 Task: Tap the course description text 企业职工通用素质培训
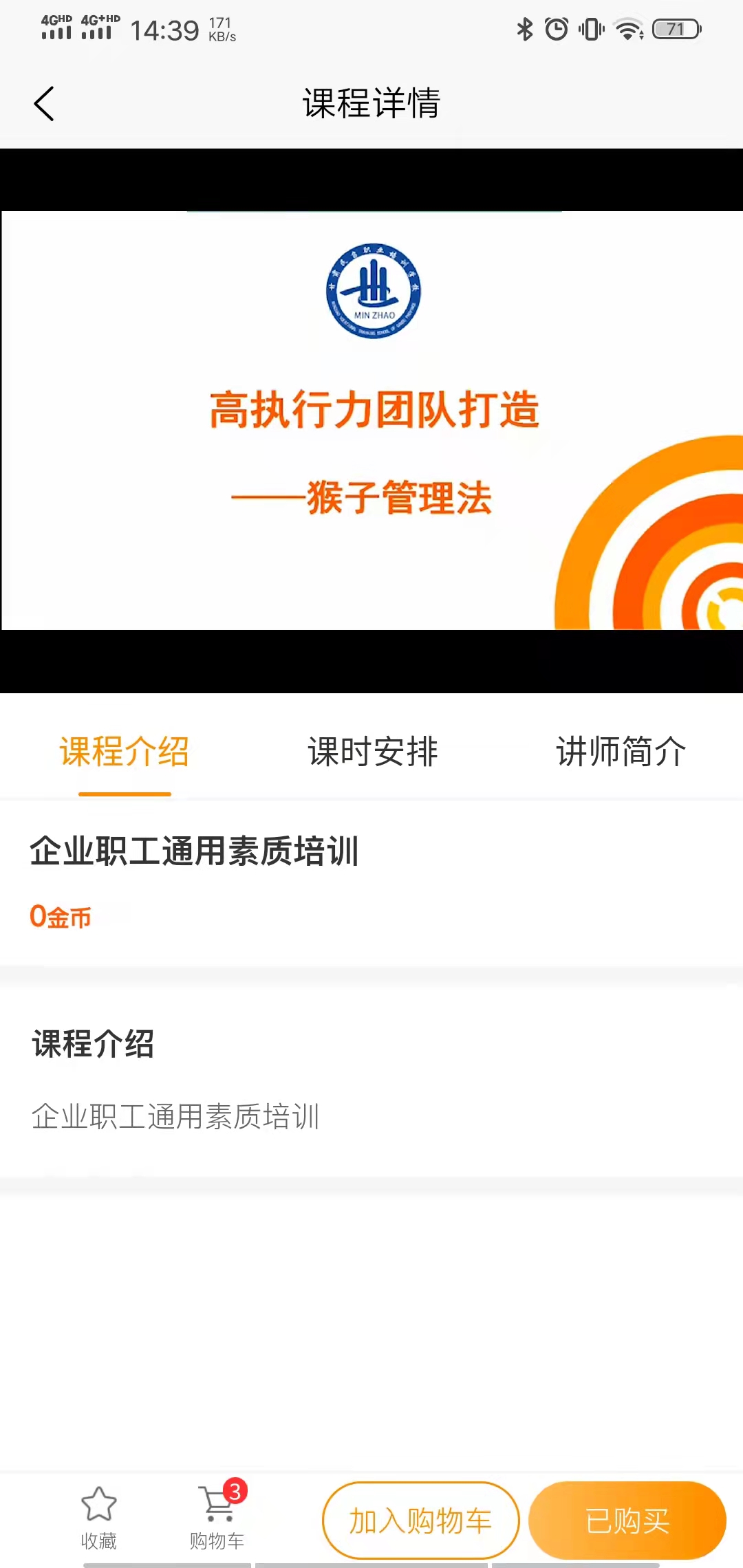(174, 1114)
